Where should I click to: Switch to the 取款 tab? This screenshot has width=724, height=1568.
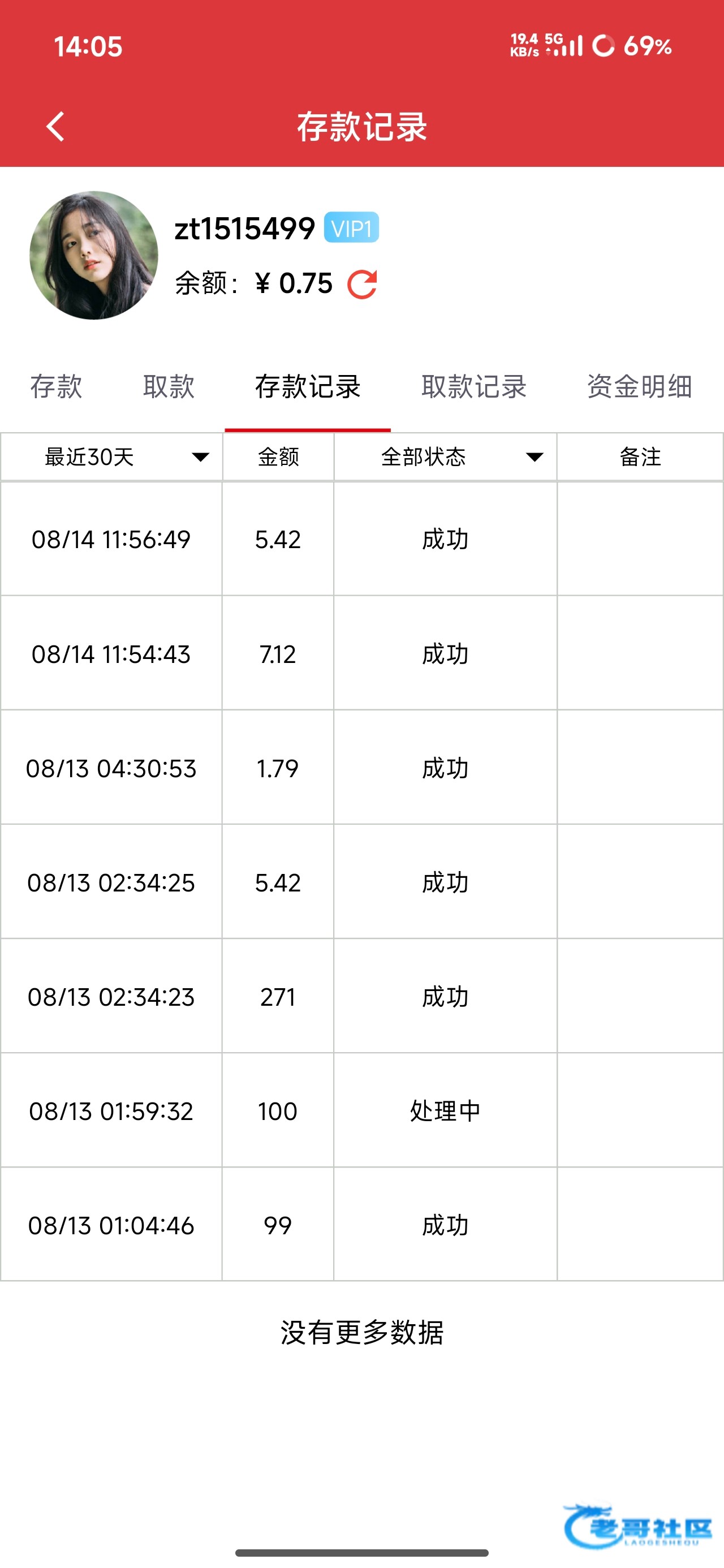tap(169, 386)
